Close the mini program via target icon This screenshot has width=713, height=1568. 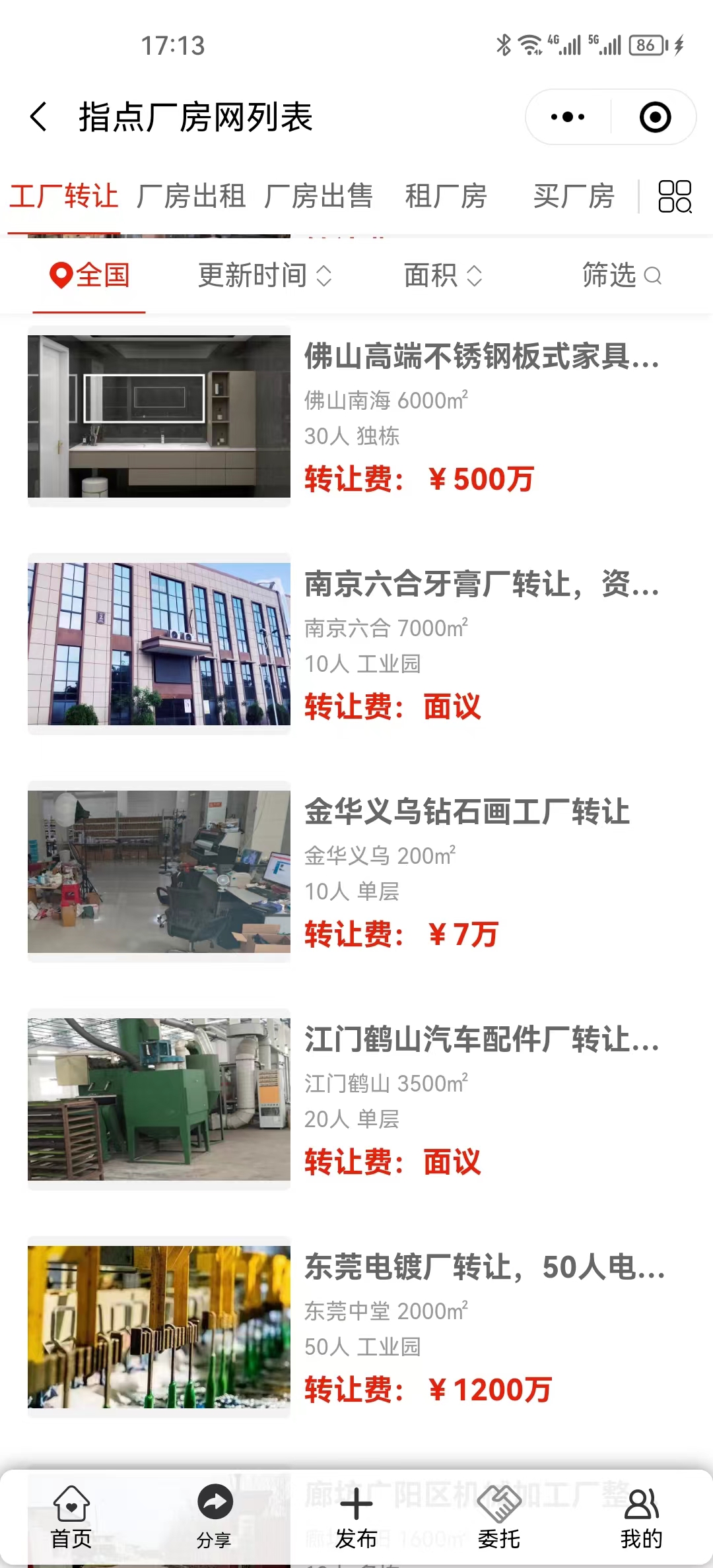[x=655, y=117]
